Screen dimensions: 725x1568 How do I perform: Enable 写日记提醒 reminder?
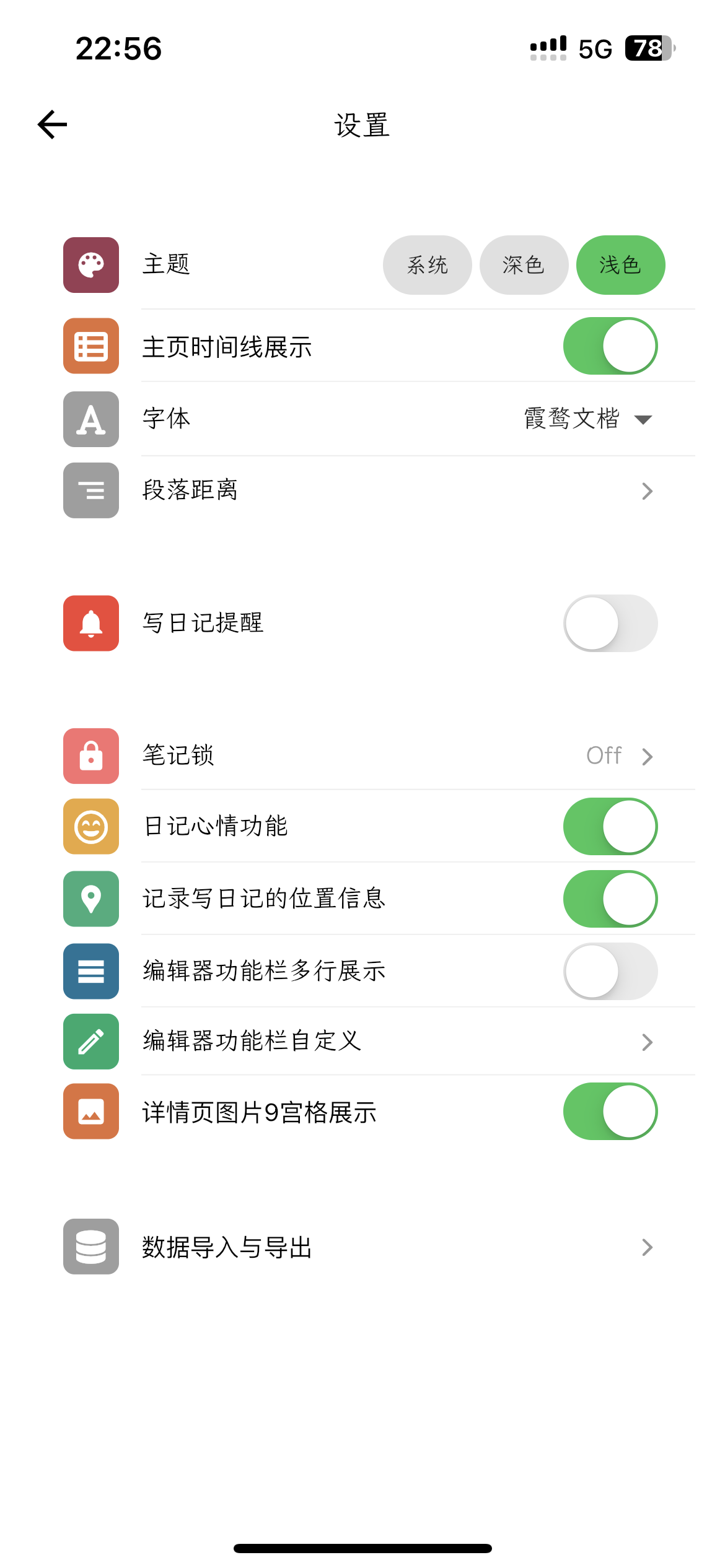(610, 624)
